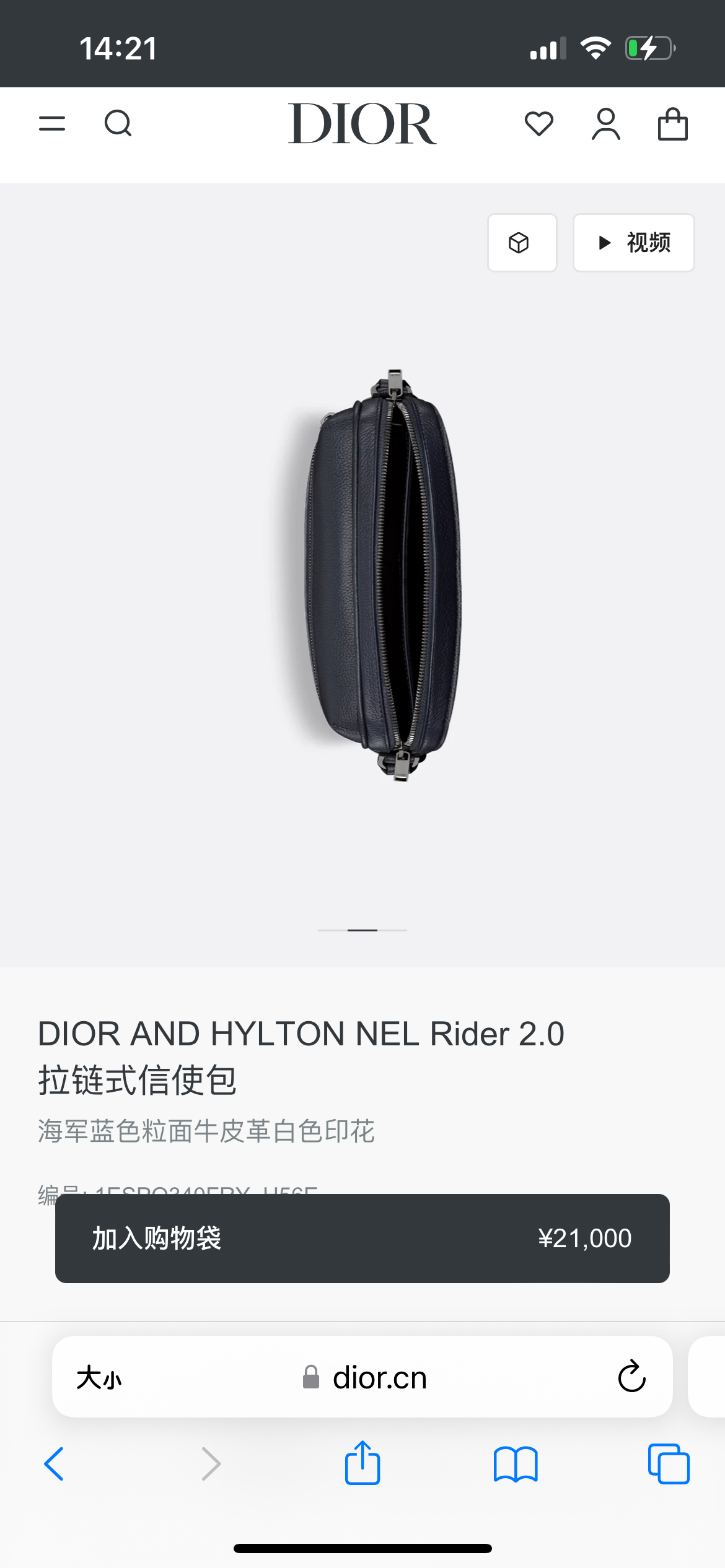
Task: Show all open Safari tabs
Action: (668, 1464)
